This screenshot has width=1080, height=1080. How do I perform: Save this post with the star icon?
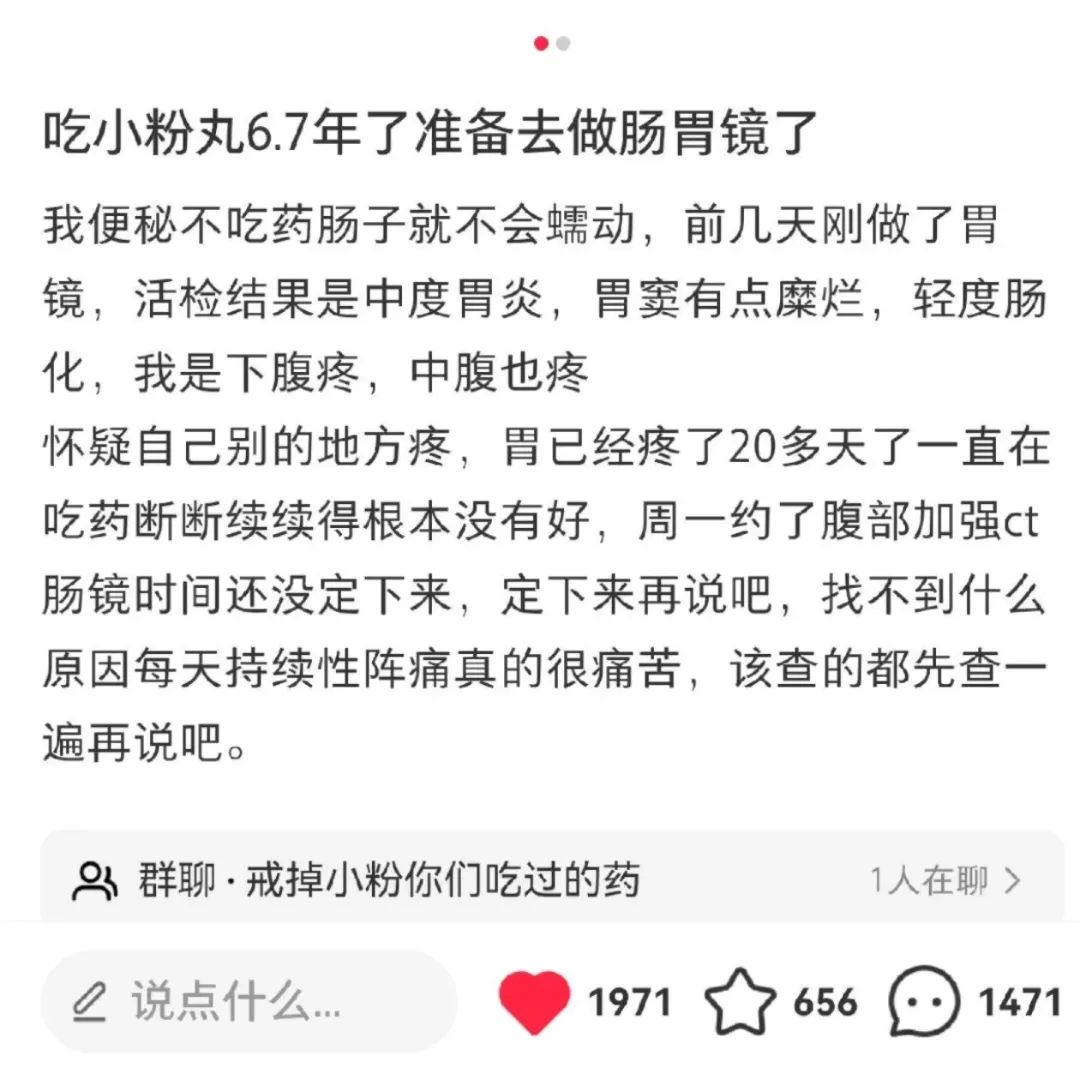click(740, 1002)
